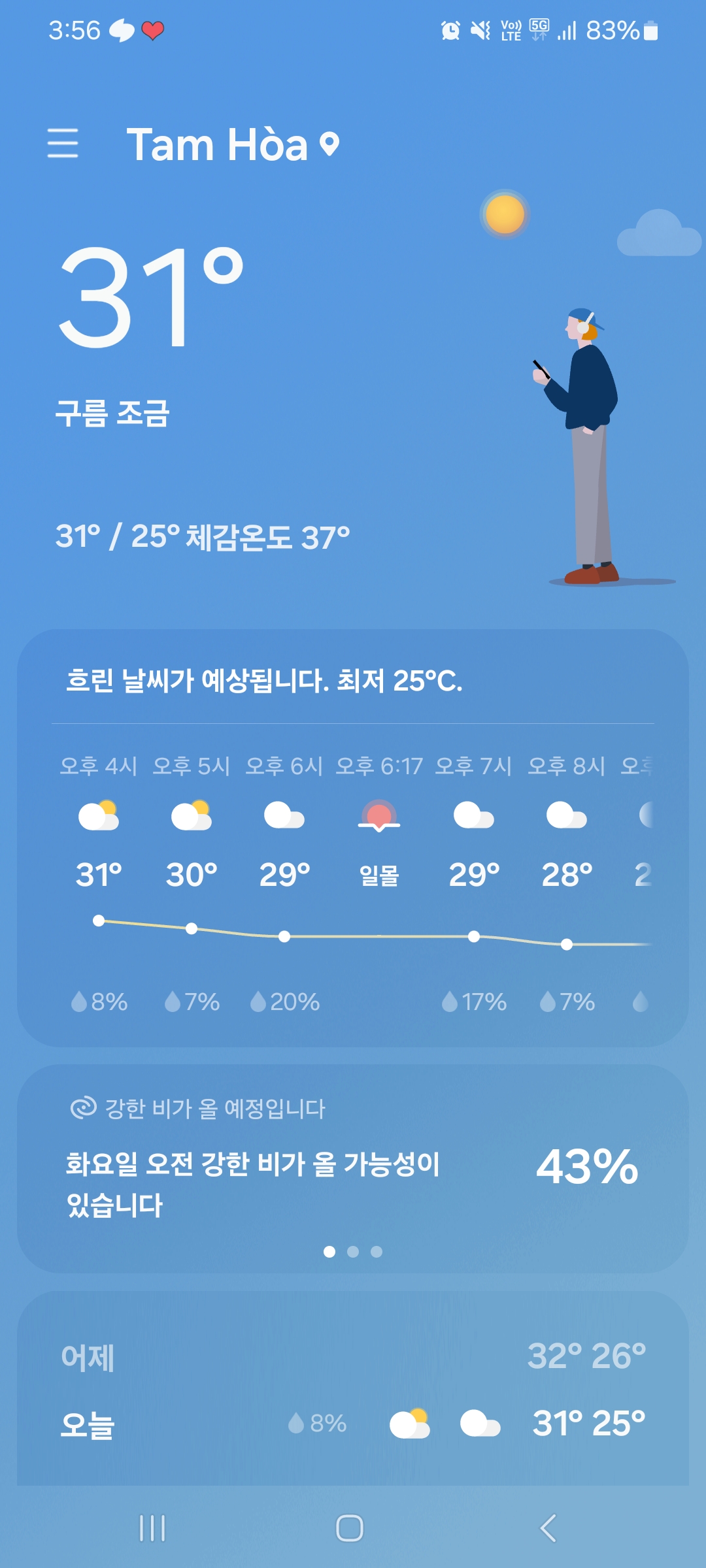Select the second page indicator dot
Image resolution: width=706 pixels, height=1568 pixels.
click(x=353, y=1252)
